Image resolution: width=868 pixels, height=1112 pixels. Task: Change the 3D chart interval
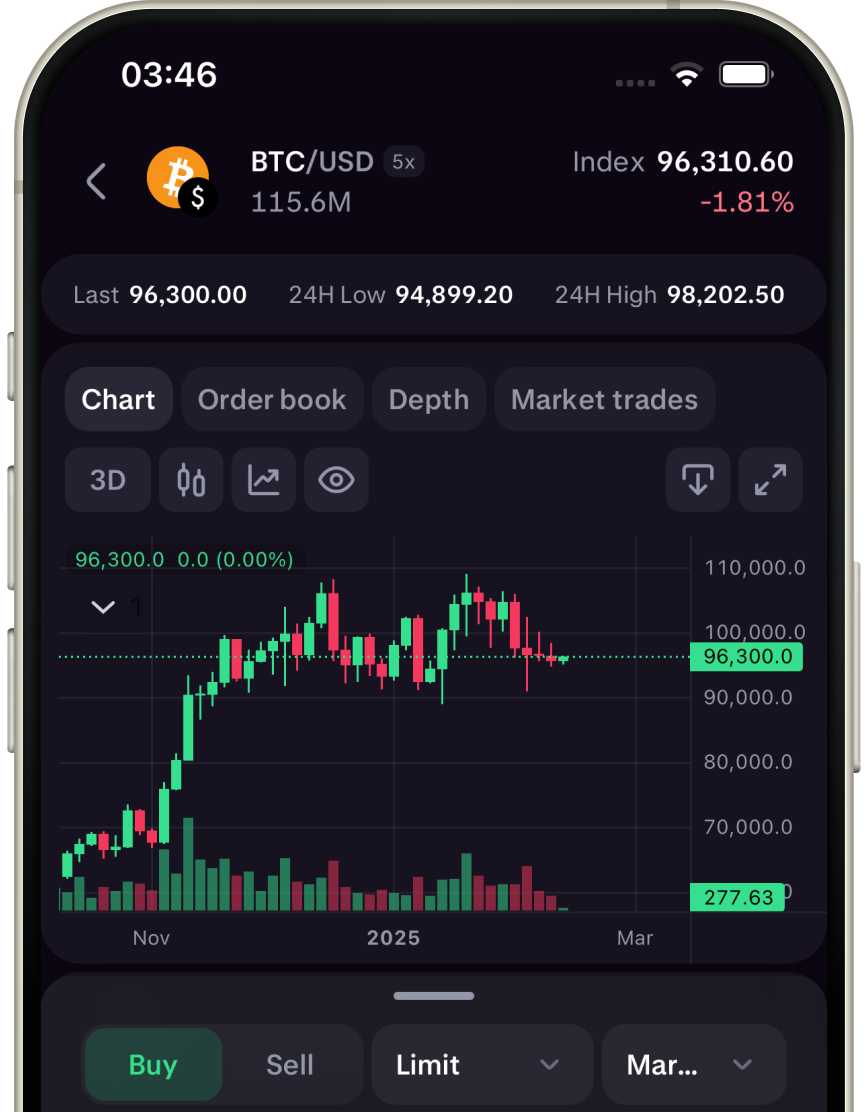[108, 480]
